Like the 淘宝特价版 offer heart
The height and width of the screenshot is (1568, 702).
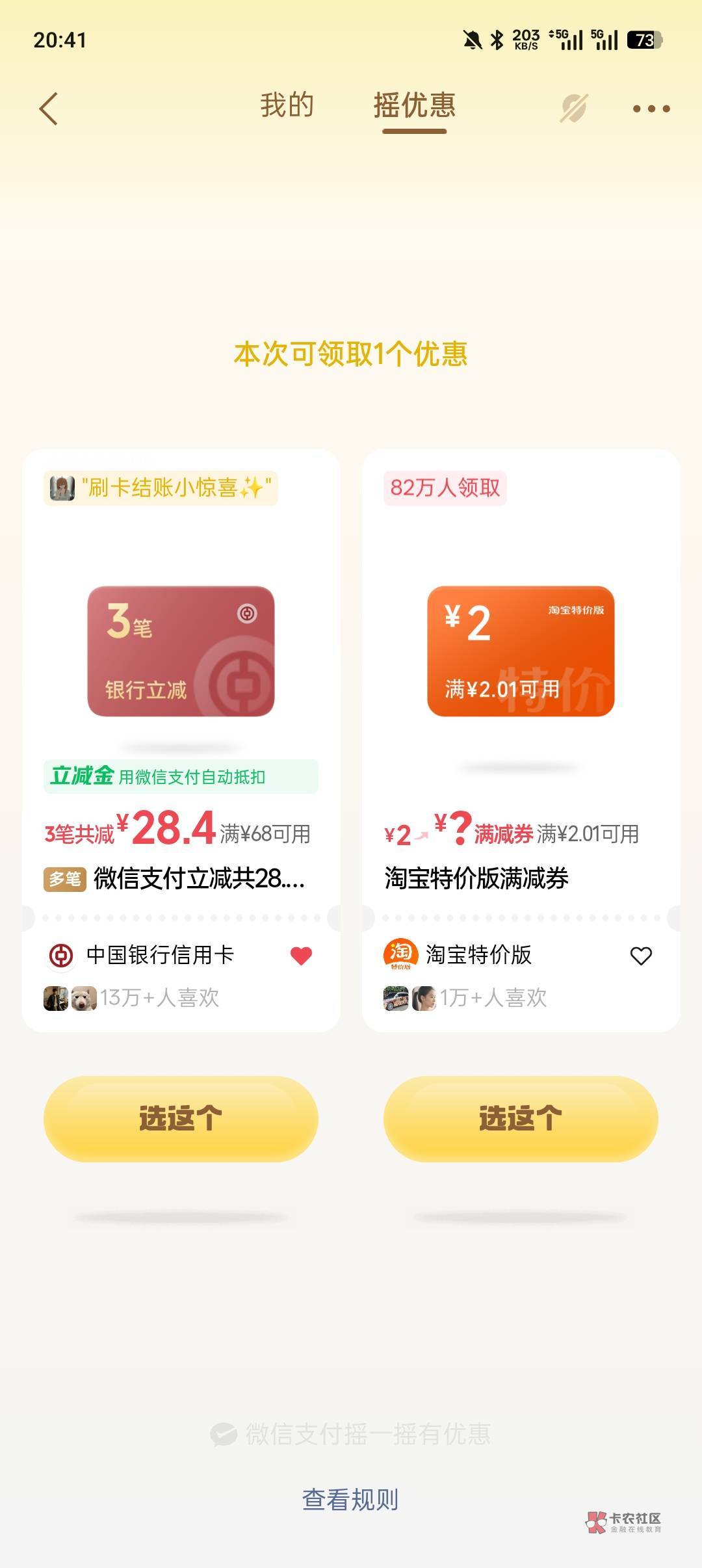coord(641,956)
